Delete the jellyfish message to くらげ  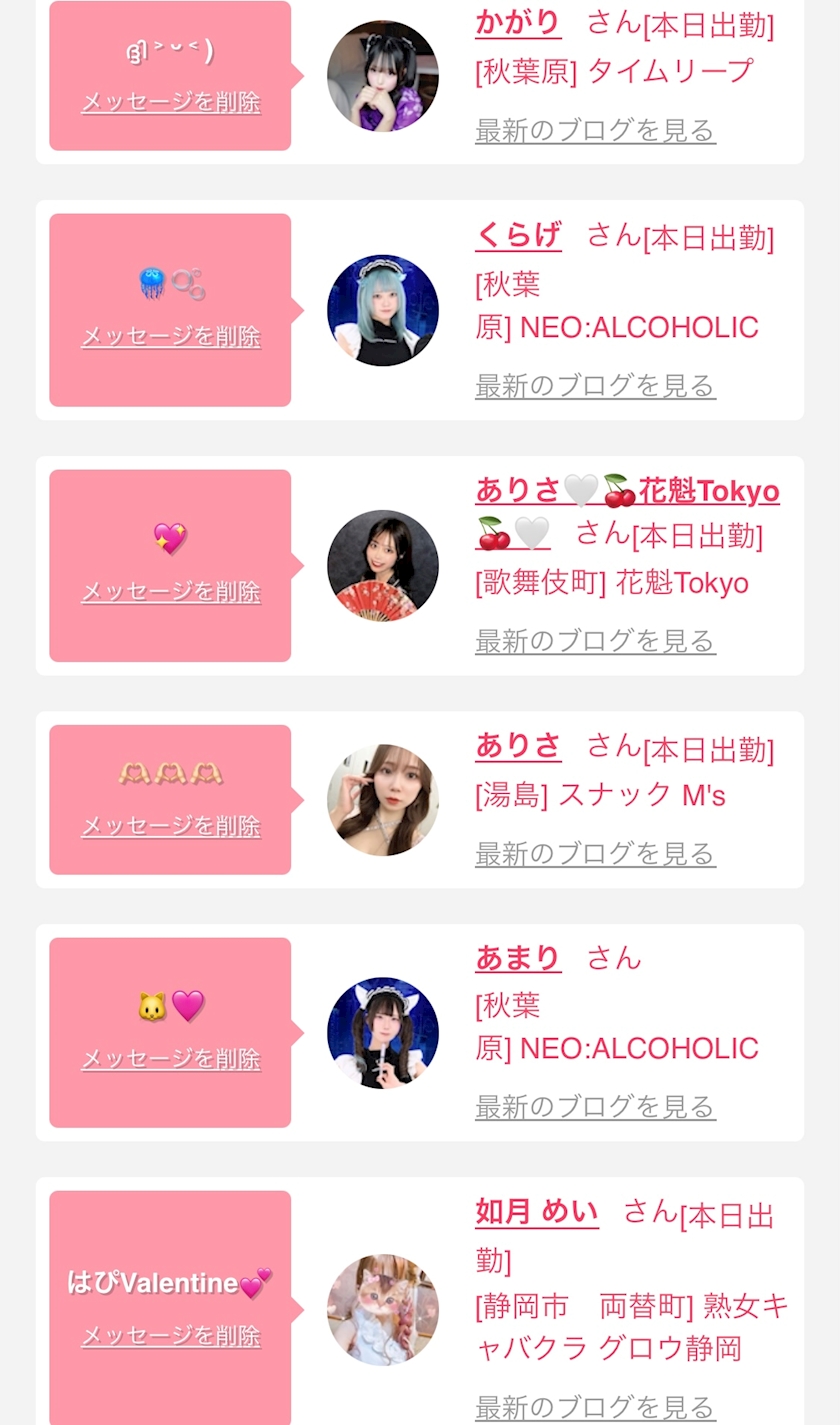[171, 336]
